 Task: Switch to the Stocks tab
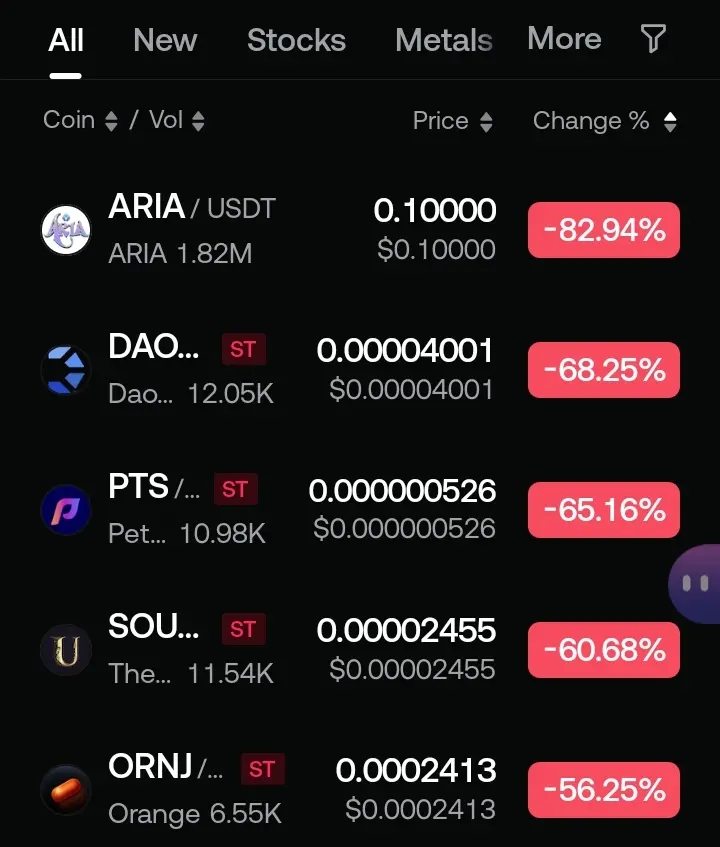click(x=296, y=40)
